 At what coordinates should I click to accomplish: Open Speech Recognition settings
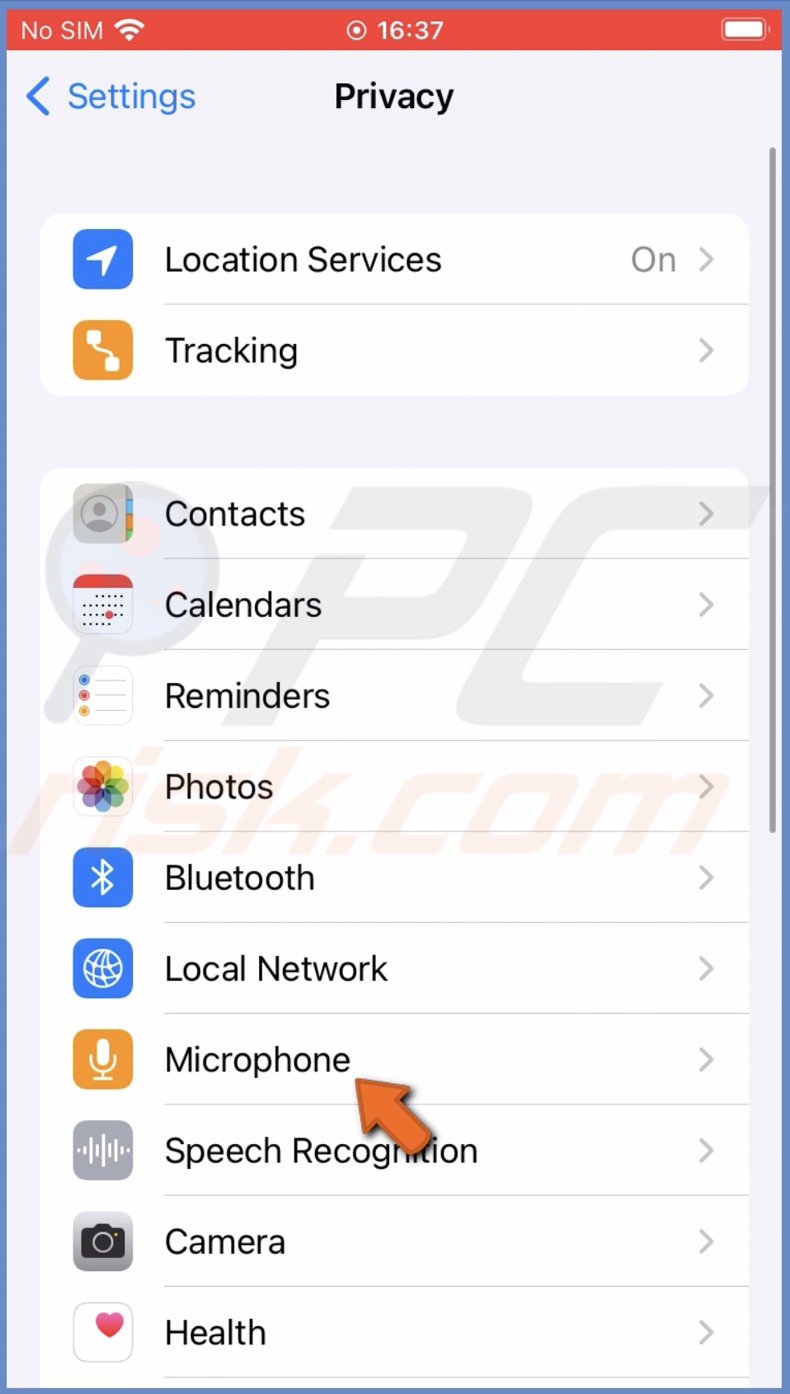[394, 1151]
